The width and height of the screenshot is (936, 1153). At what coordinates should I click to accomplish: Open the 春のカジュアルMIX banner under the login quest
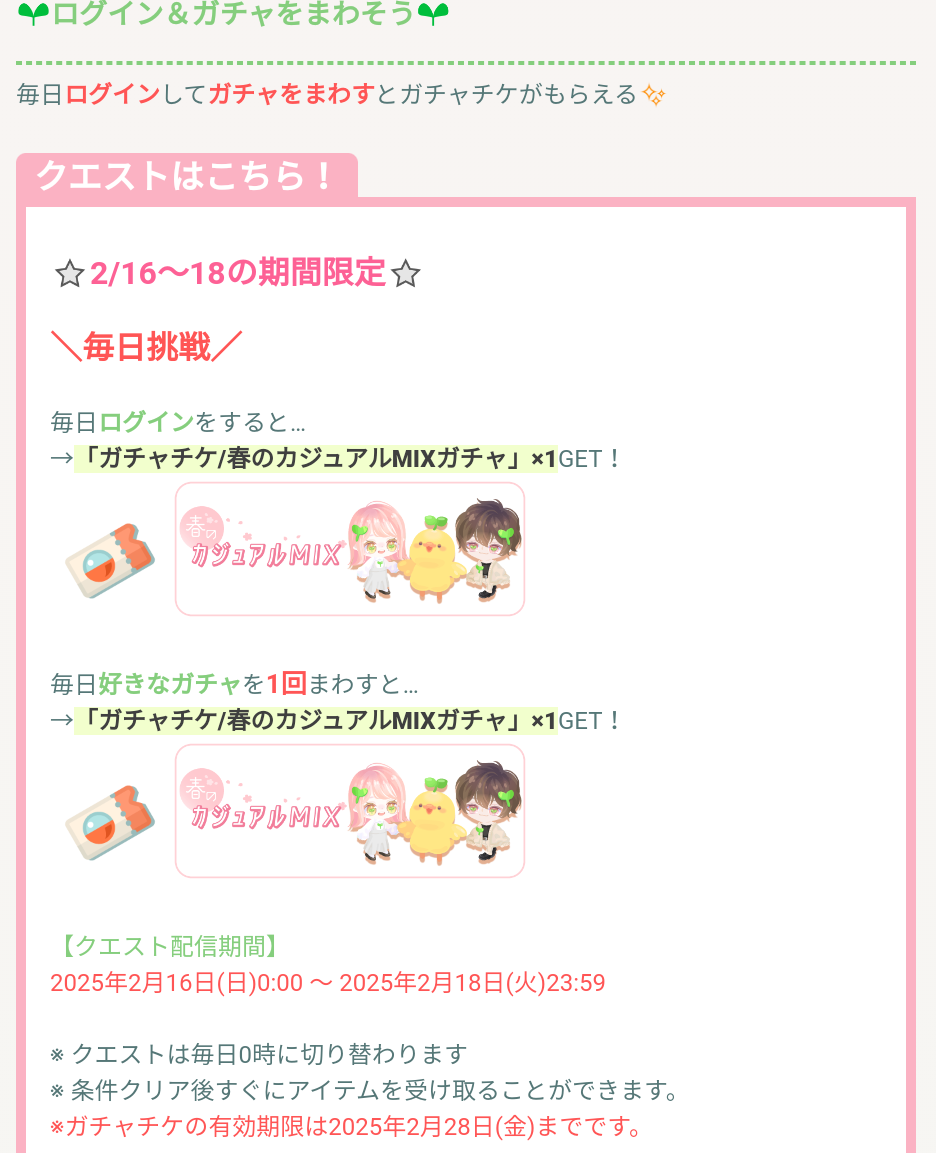coord(350,549)
